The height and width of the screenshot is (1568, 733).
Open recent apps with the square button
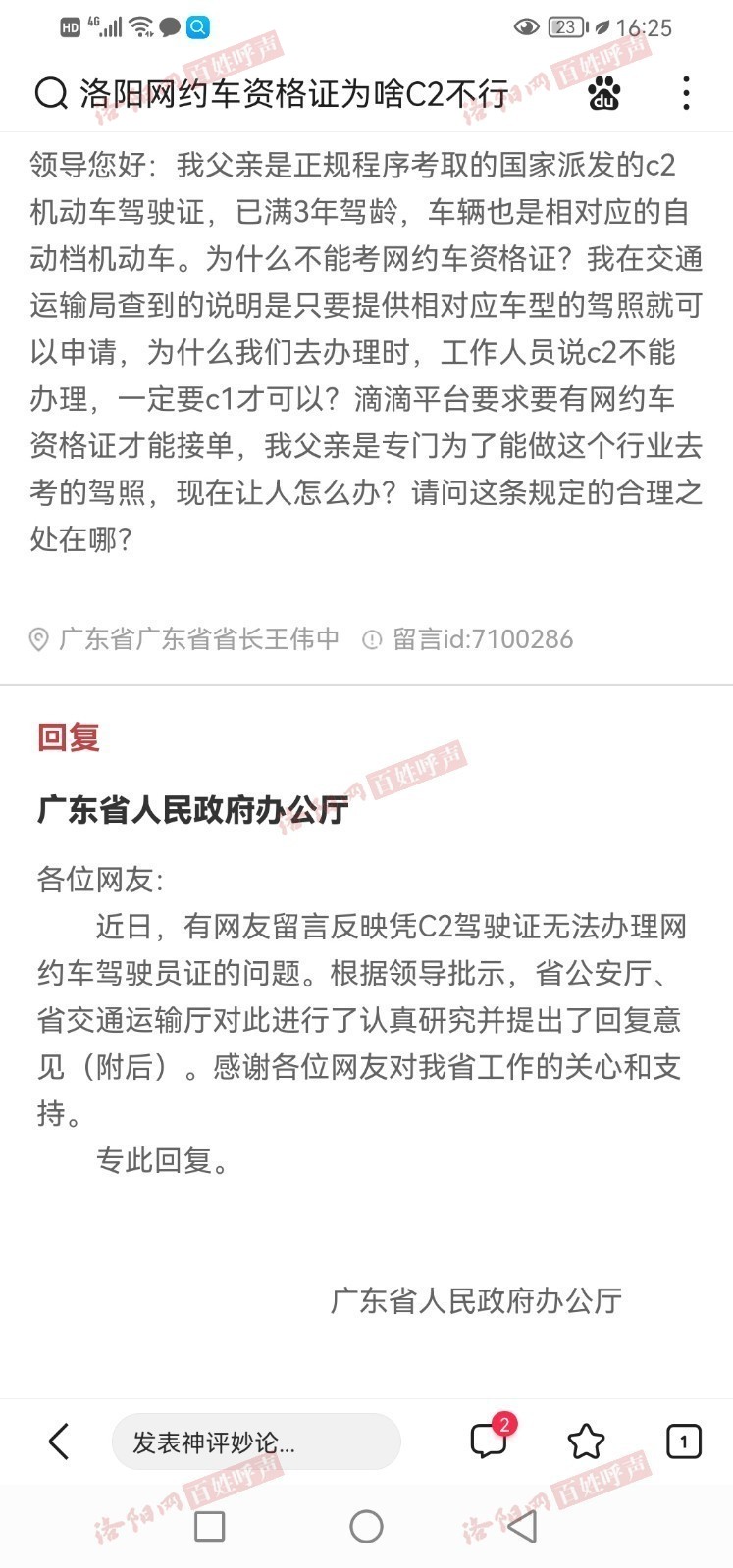click(209, 1526)
